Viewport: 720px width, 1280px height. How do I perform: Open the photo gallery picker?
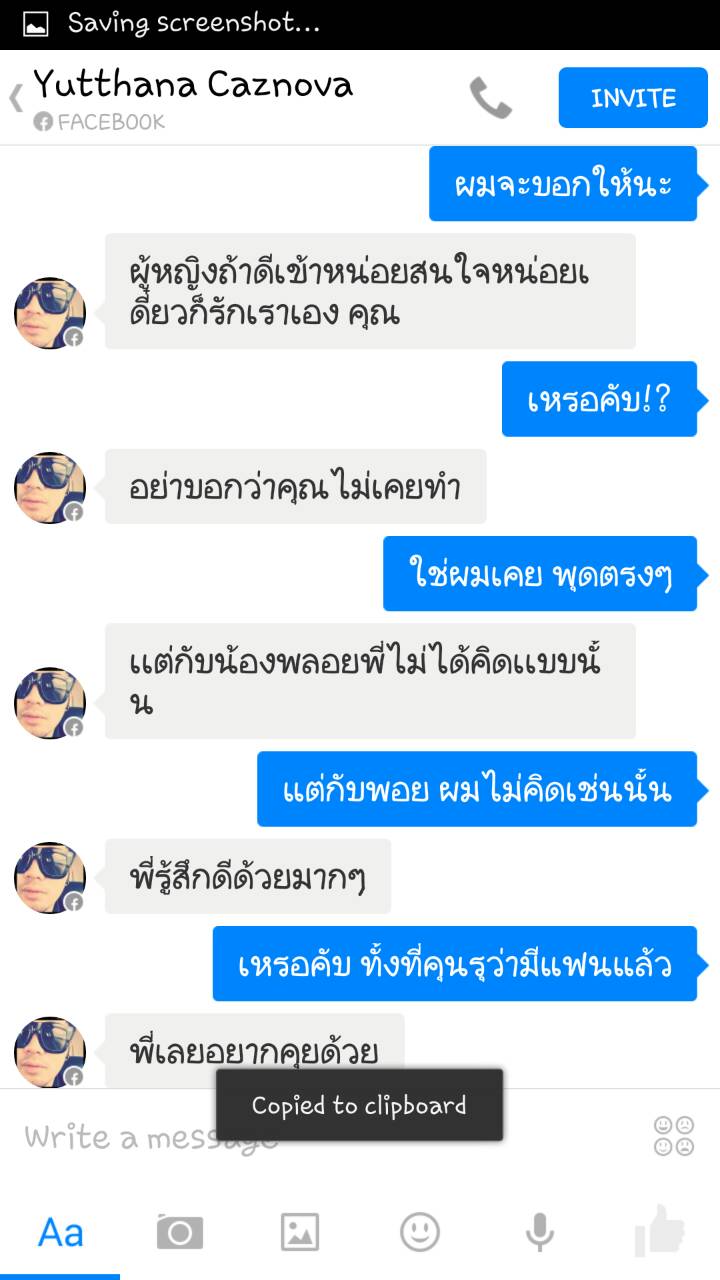point(300,1232)
